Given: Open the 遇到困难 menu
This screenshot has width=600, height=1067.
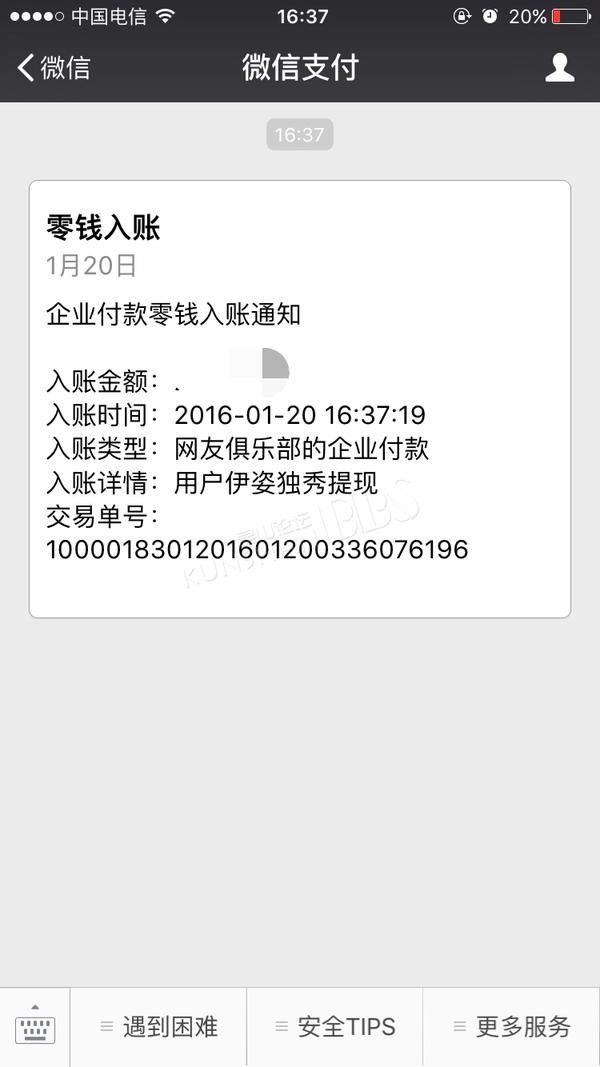Looking at the screenshot, I should point(159,1026).
